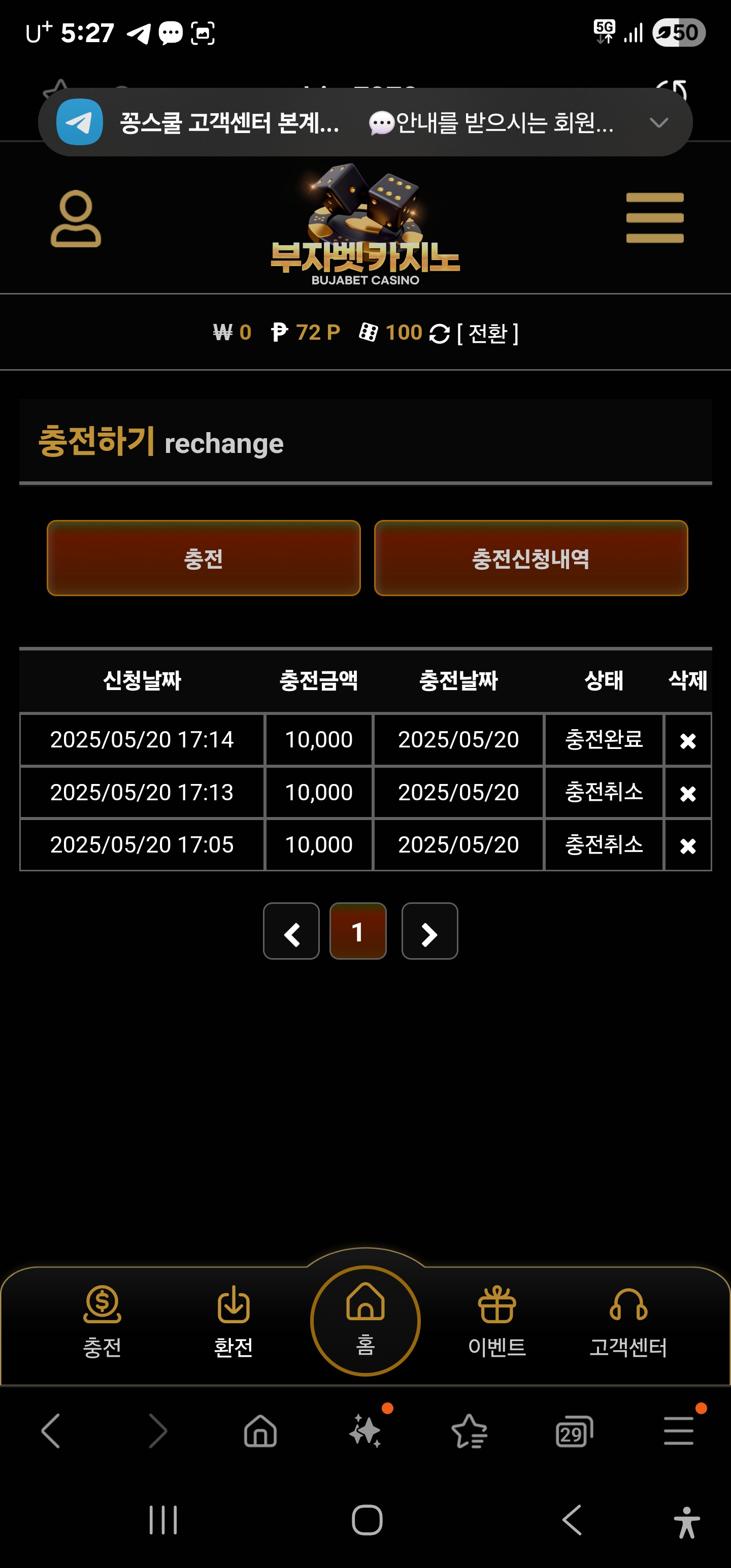The width and height of the screenshot is (731, 1568).
Task: Tap the 전환 convert link
Action: click(487, 333)
